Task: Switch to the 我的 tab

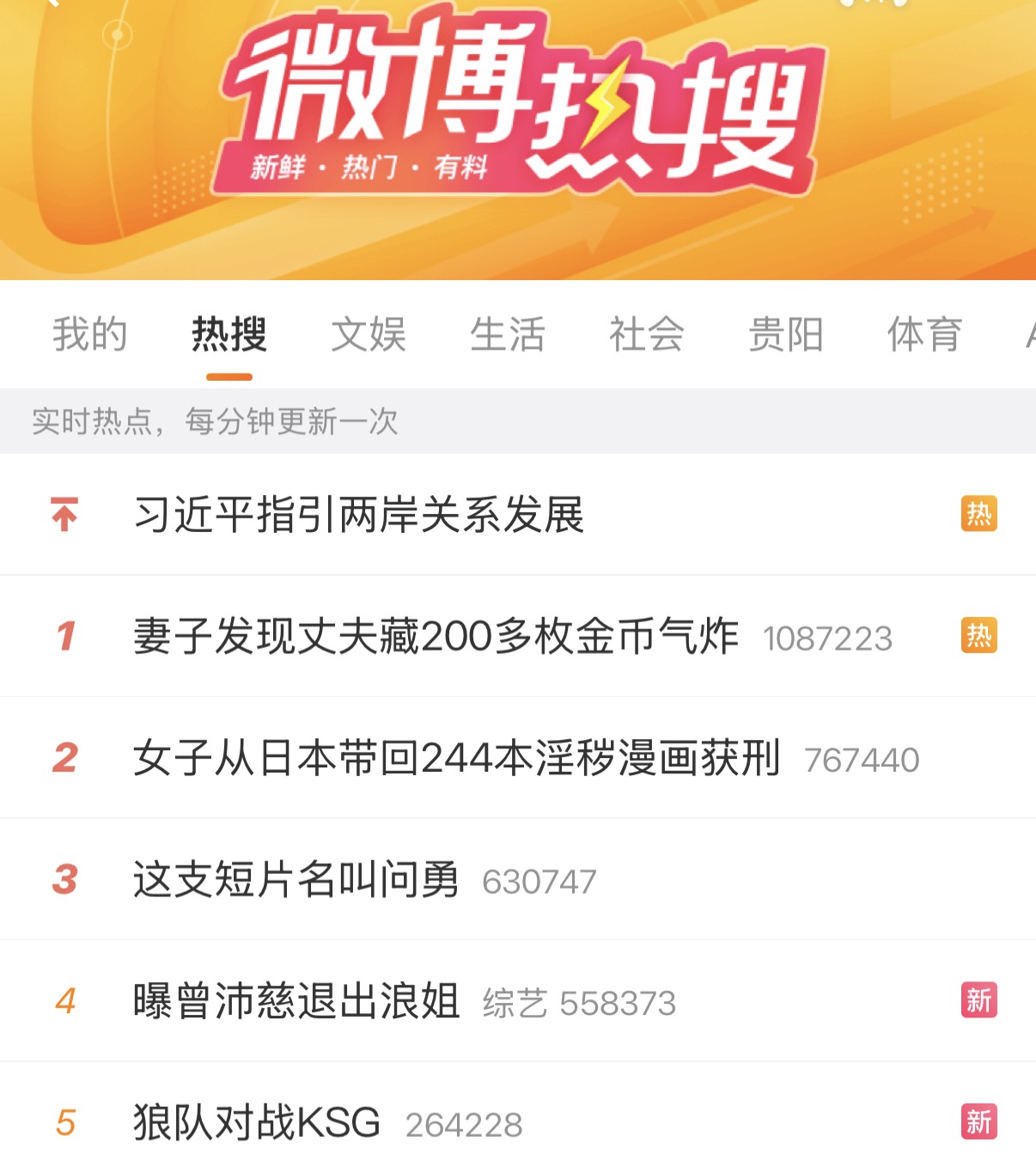Action: [x=90, y=334]
